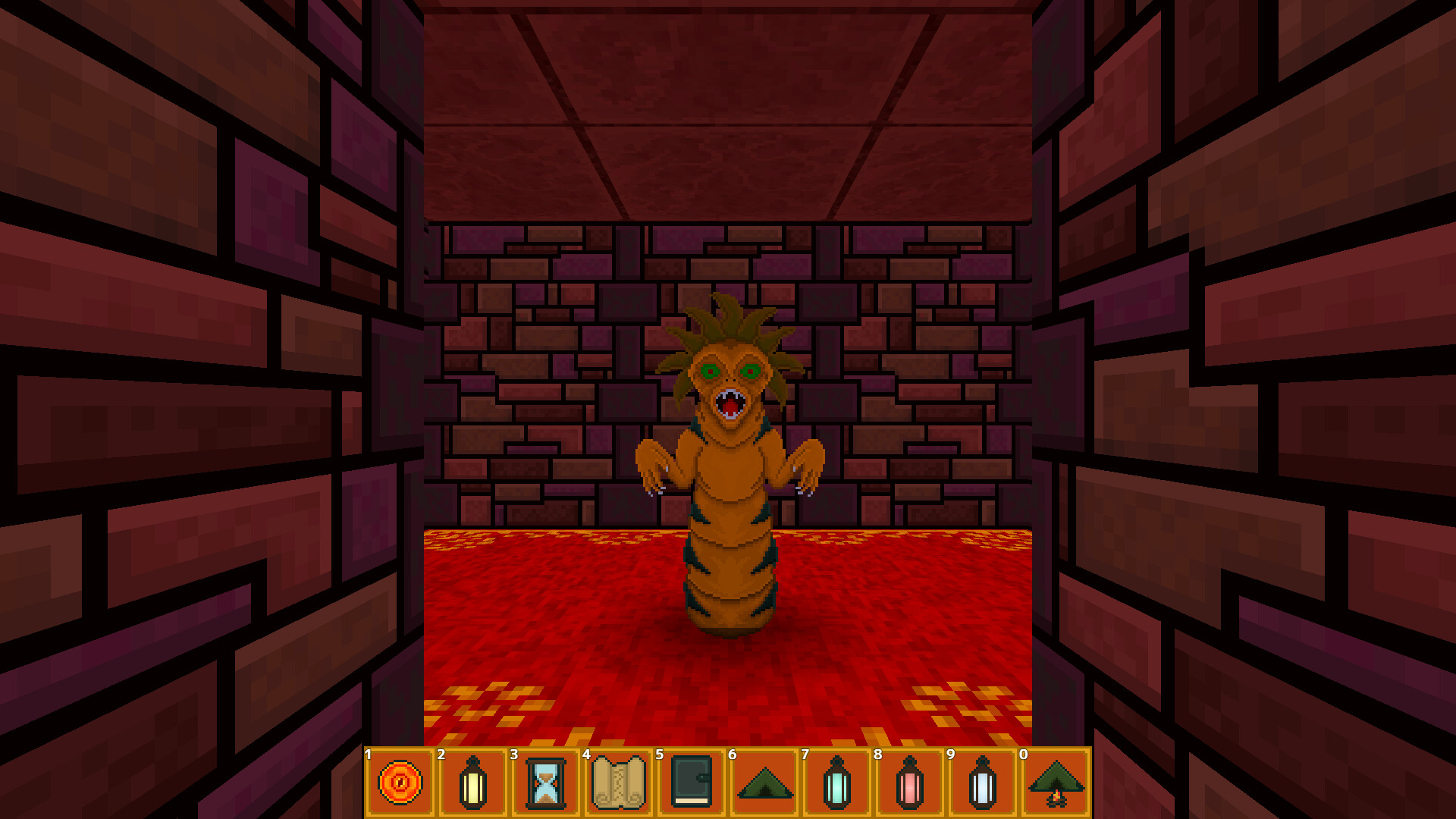Equip the pink lantern in slot 8
Screen dimensions: 1456x819
coord(910,783)
